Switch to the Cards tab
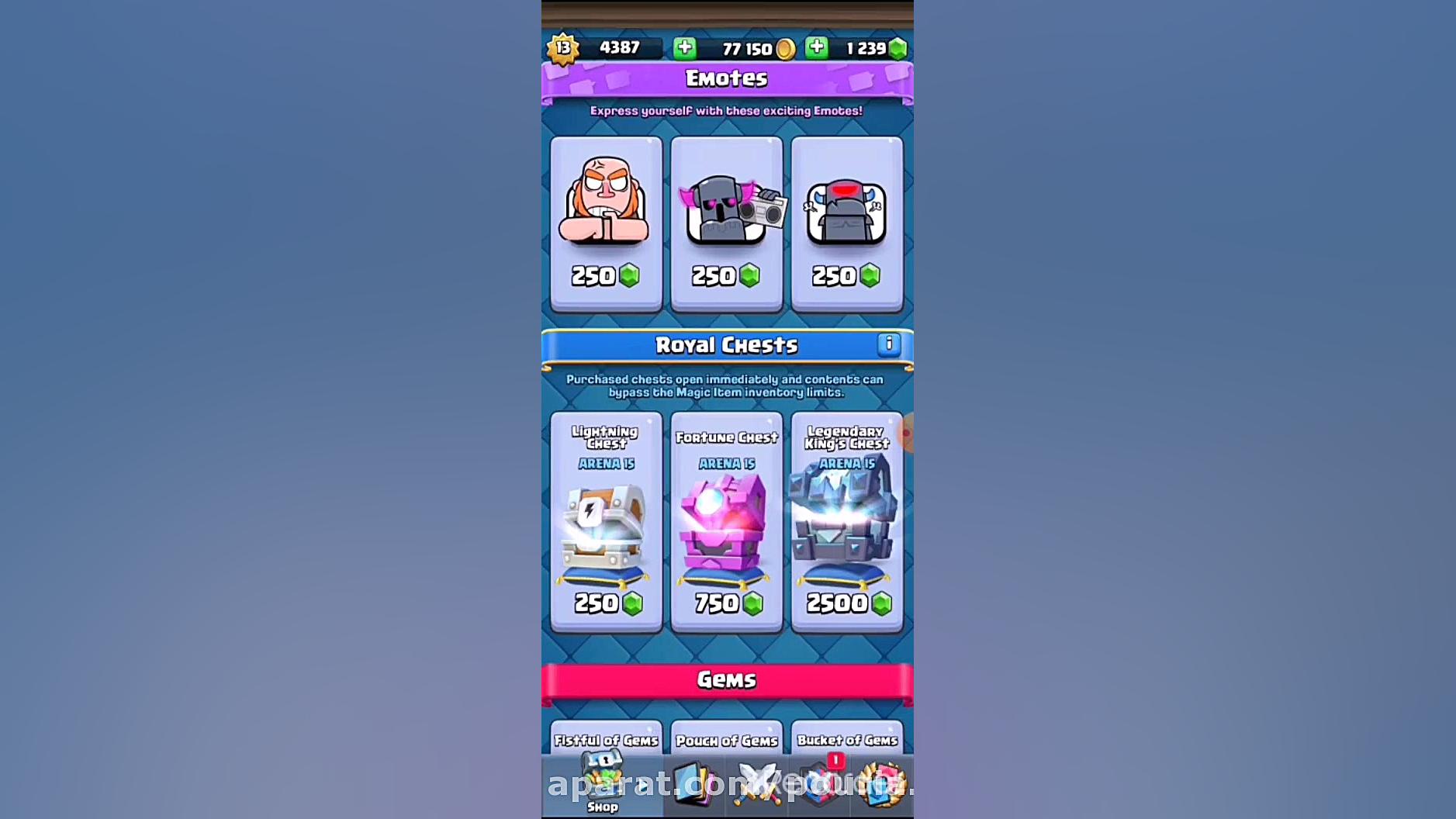 pyautogui.click(x=693, y=785)
